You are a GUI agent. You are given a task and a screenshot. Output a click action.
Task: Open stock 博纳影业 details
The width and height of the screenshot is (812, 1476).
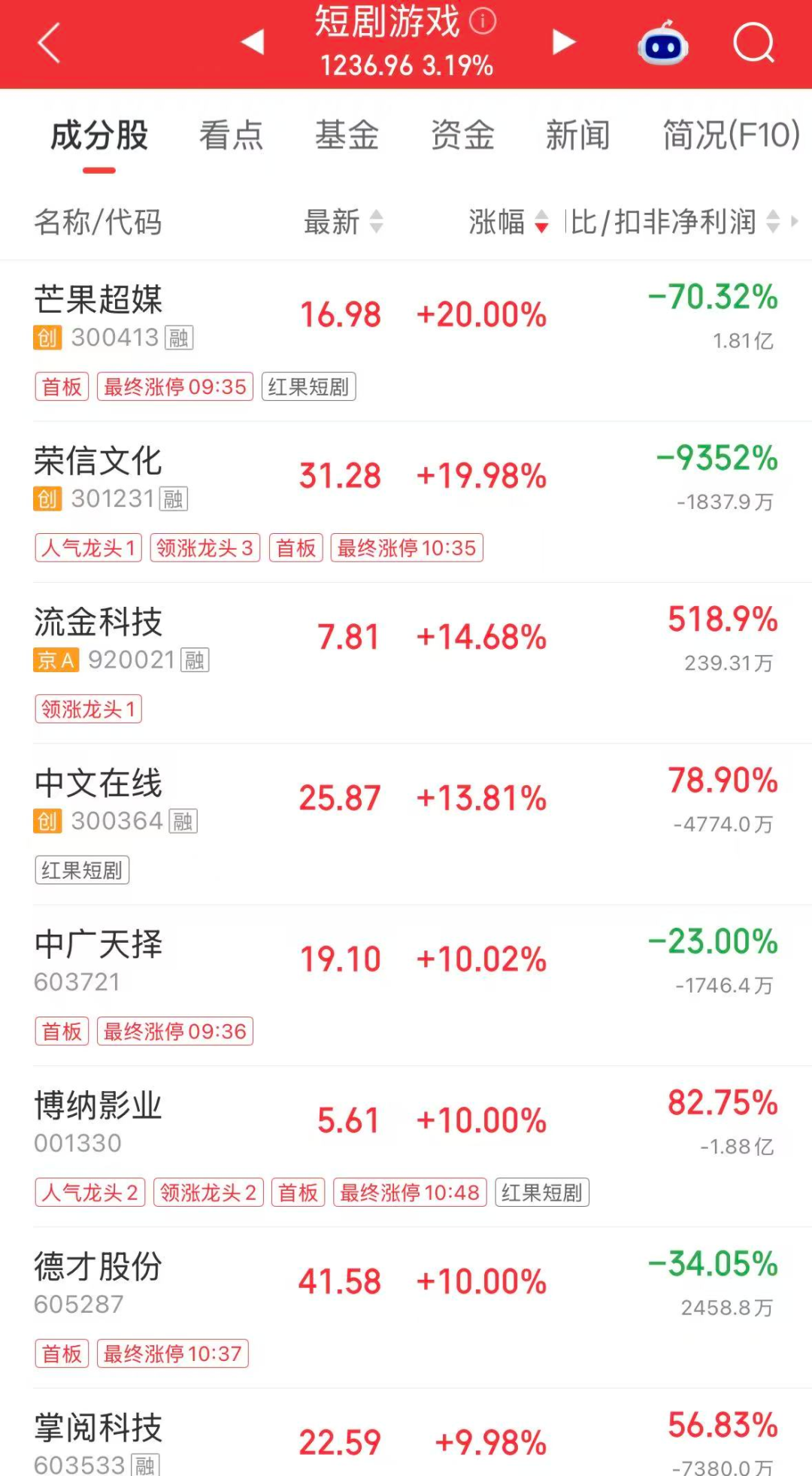[406, 1147]
